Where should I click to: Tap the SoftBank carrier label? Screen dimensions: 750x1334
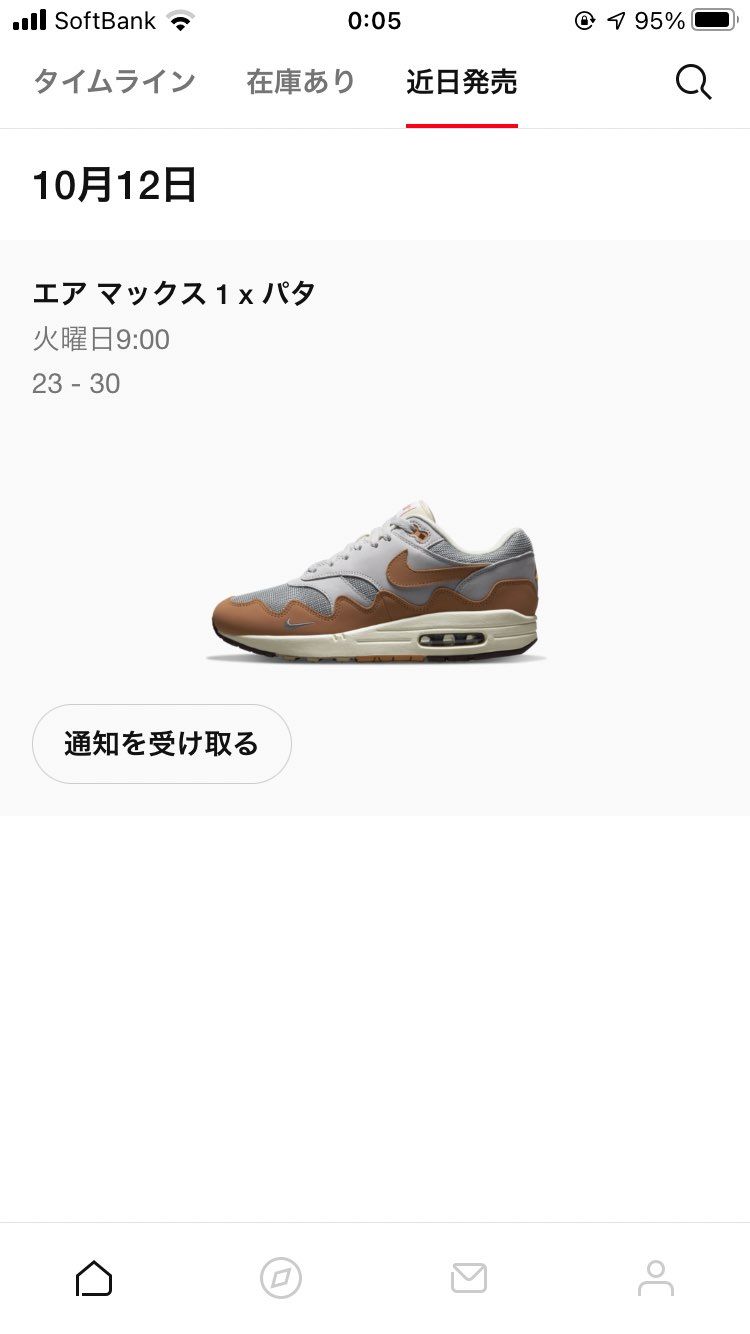(x=106, y=18)
